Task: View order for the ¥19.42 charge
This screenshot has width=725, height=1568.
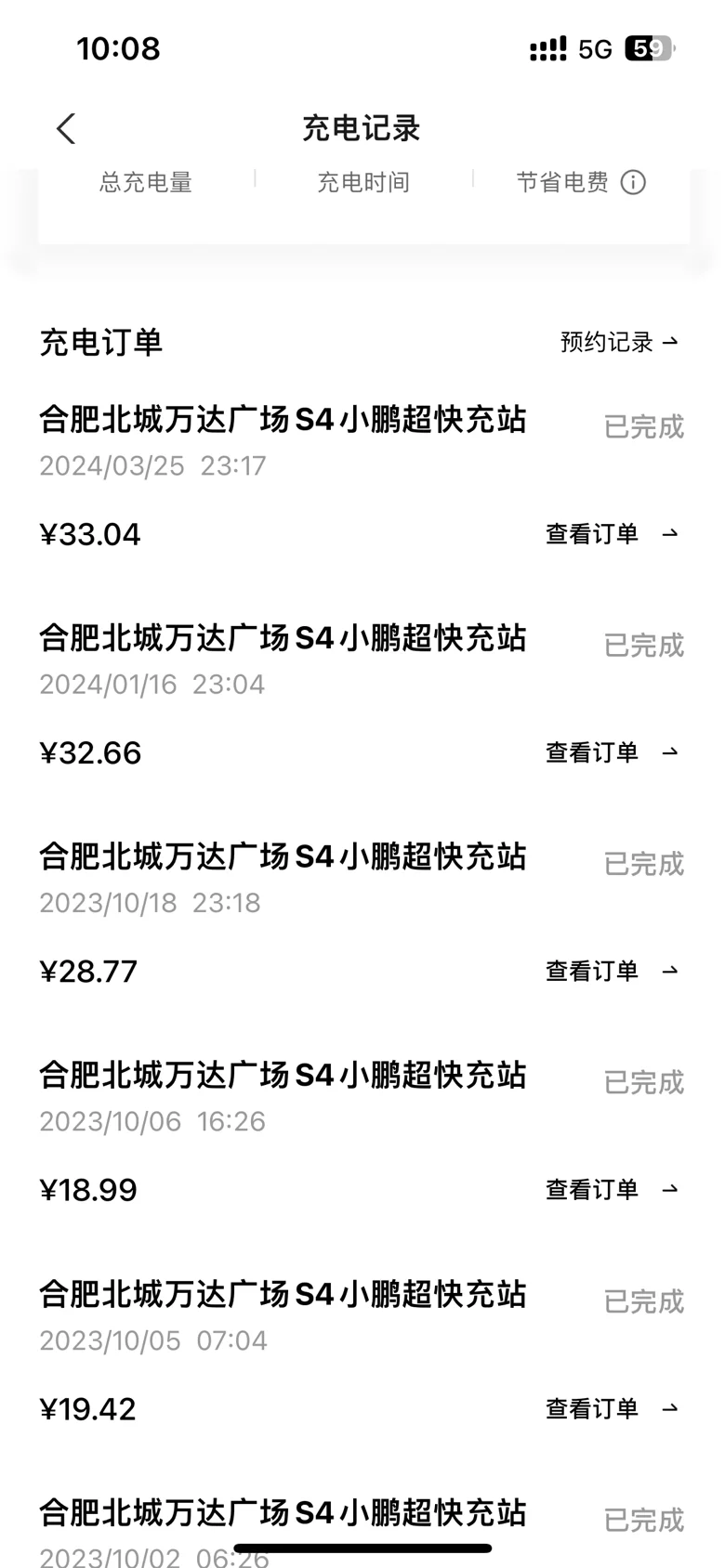Action: click(x=613, y=1408)
